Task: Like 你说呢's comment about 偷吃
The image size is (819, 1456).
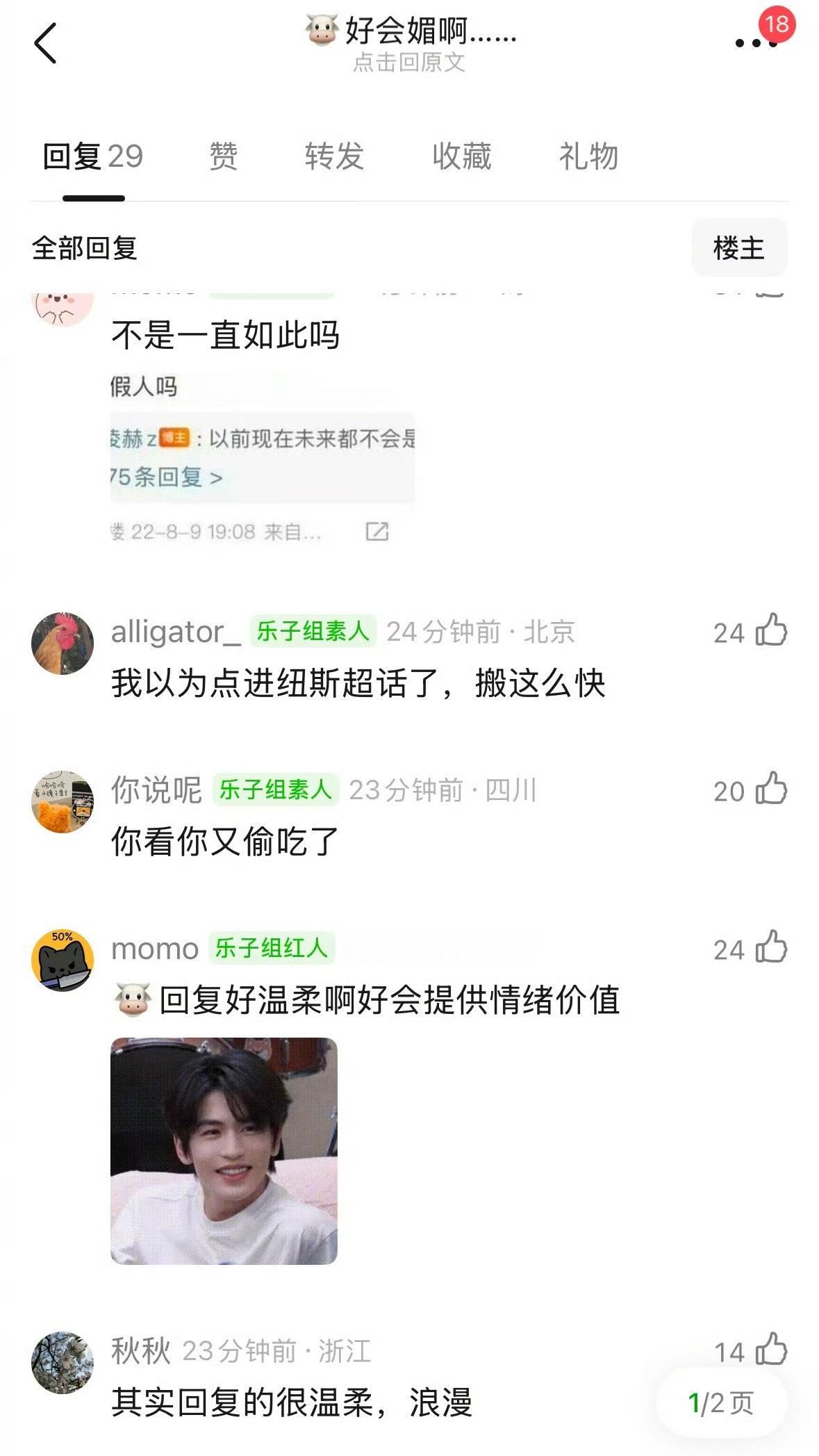Action: click(x=771, y=789)
